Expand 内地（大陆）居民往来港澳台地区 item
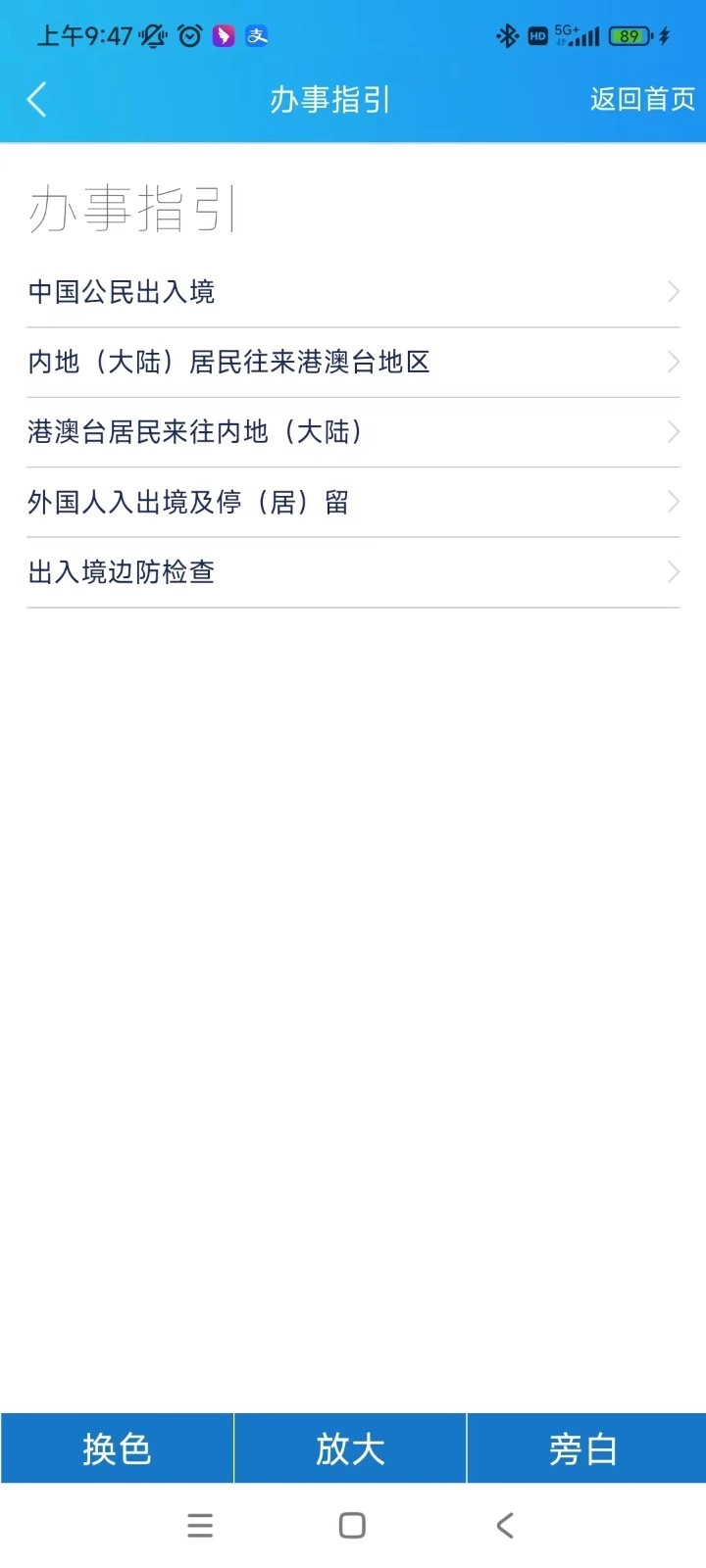Image resolution: width=706 pixels, height=1568 pixels. (x=351, y=362)
